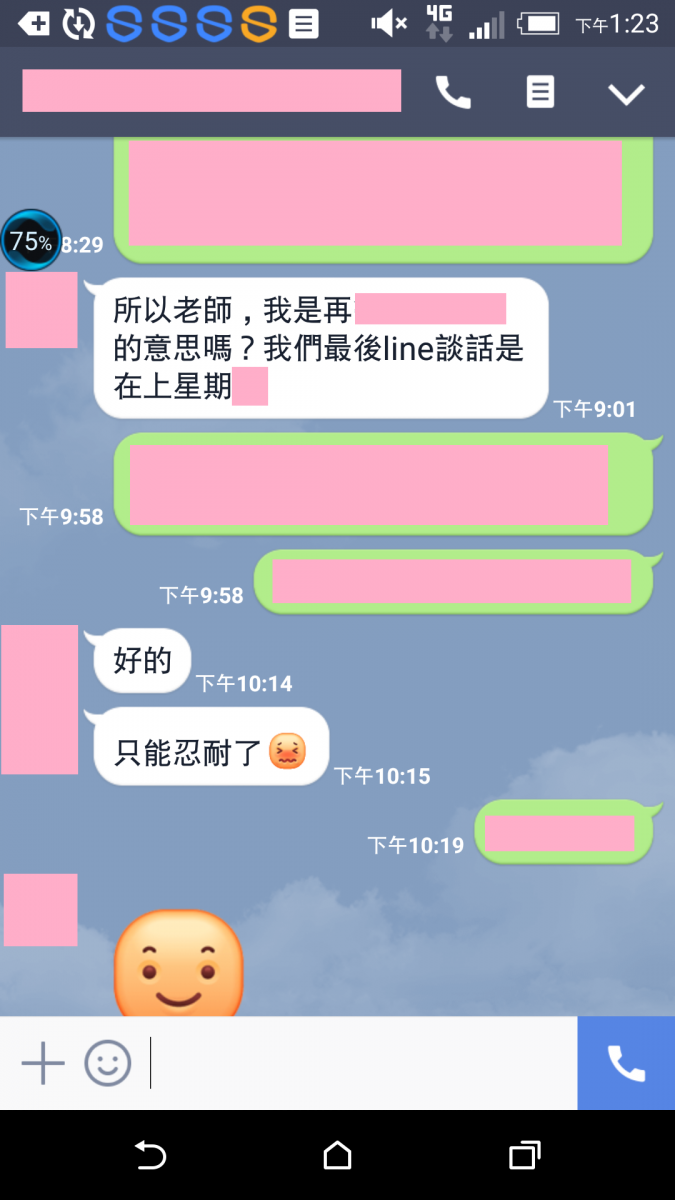Open the chat notes icon in header
This screenshot has width=675, height=1200.
(x=540, y=93)
